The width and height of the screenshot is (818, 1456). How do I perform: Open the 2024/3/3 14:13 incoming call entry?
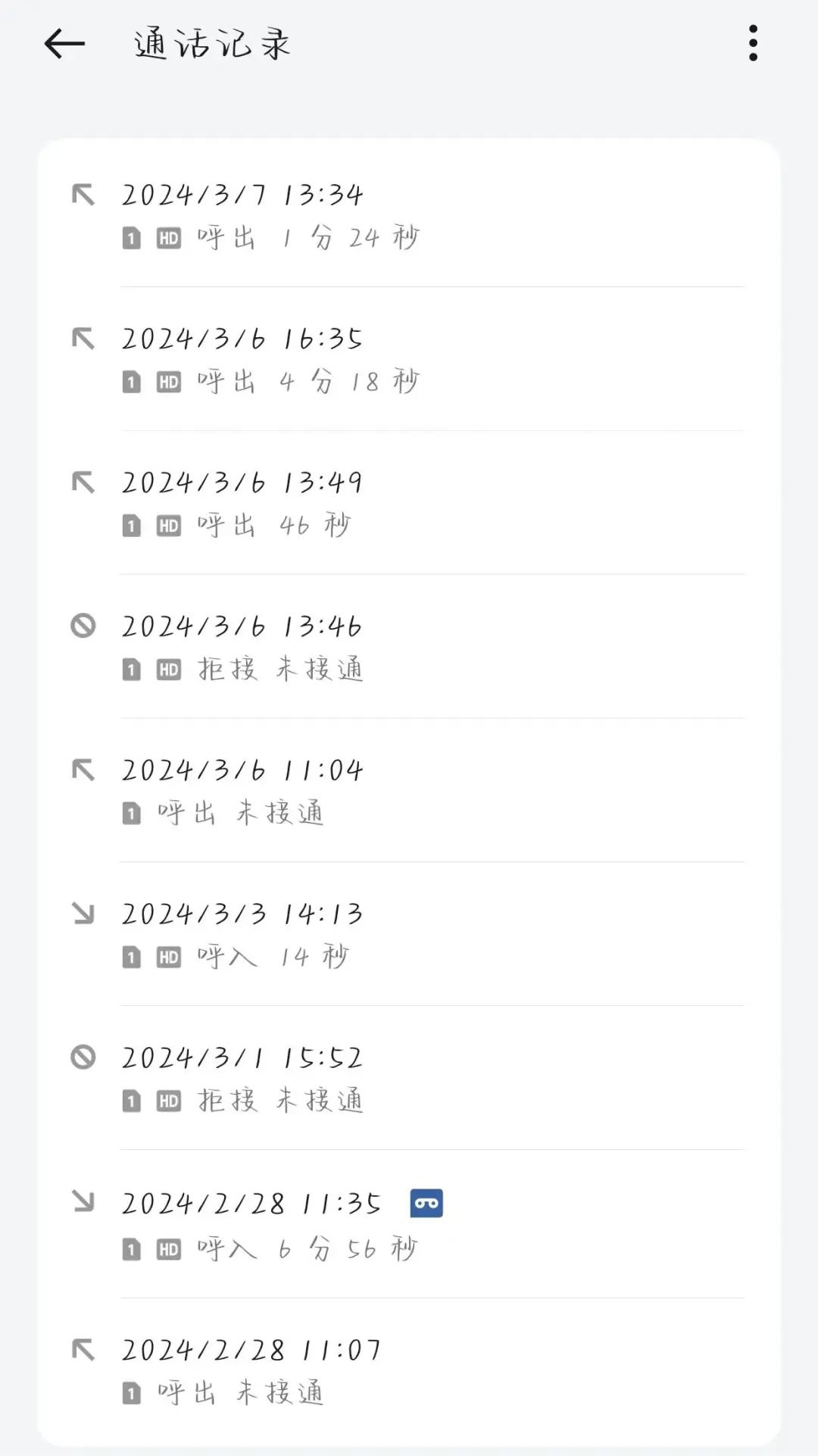point(409,935)
